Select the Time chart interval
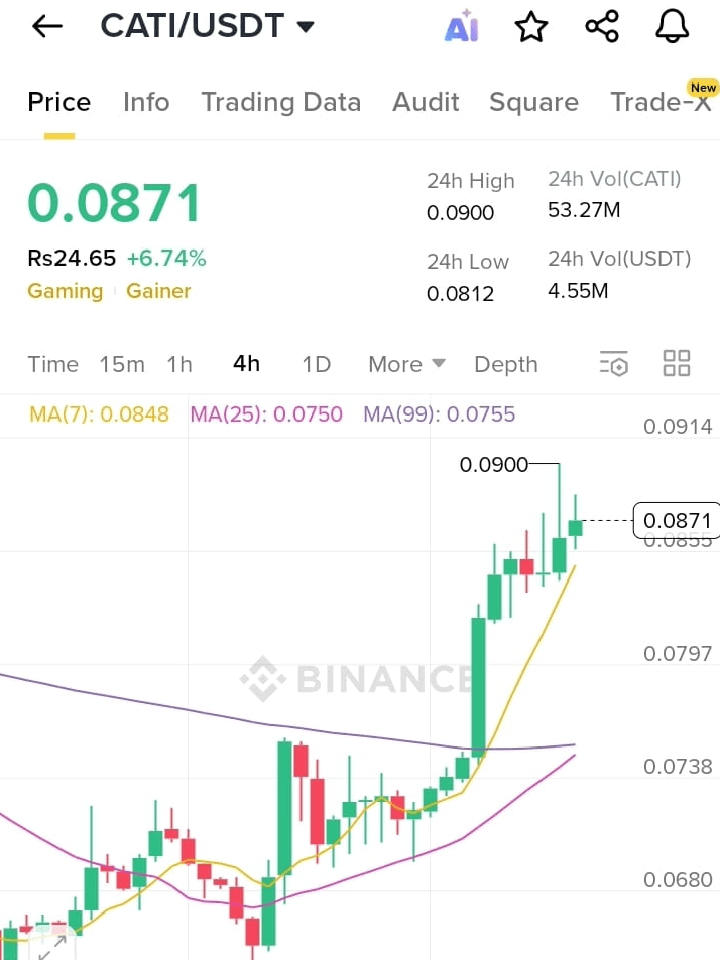The image size is (720, 960). click(x=53, y=364)
